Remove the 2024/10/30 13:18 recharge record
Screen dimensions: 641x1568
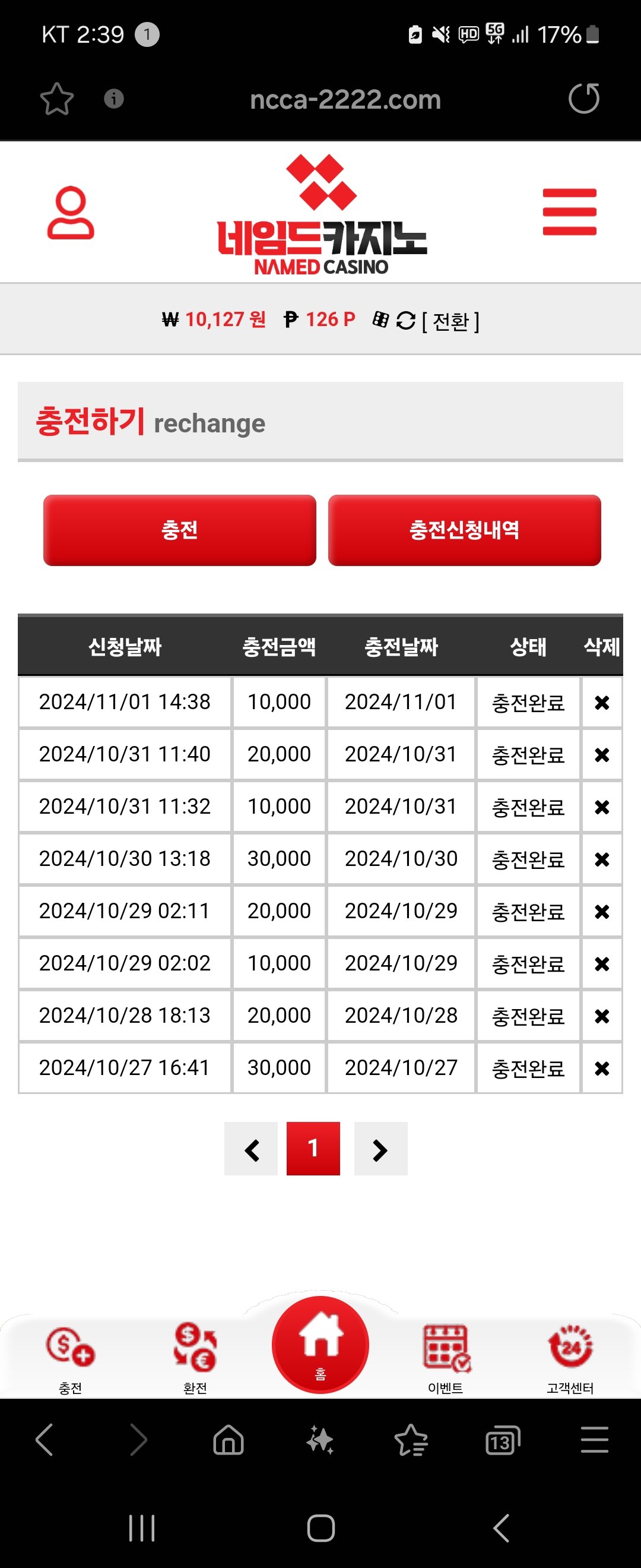pyautogui.click(x=601, y=859)
